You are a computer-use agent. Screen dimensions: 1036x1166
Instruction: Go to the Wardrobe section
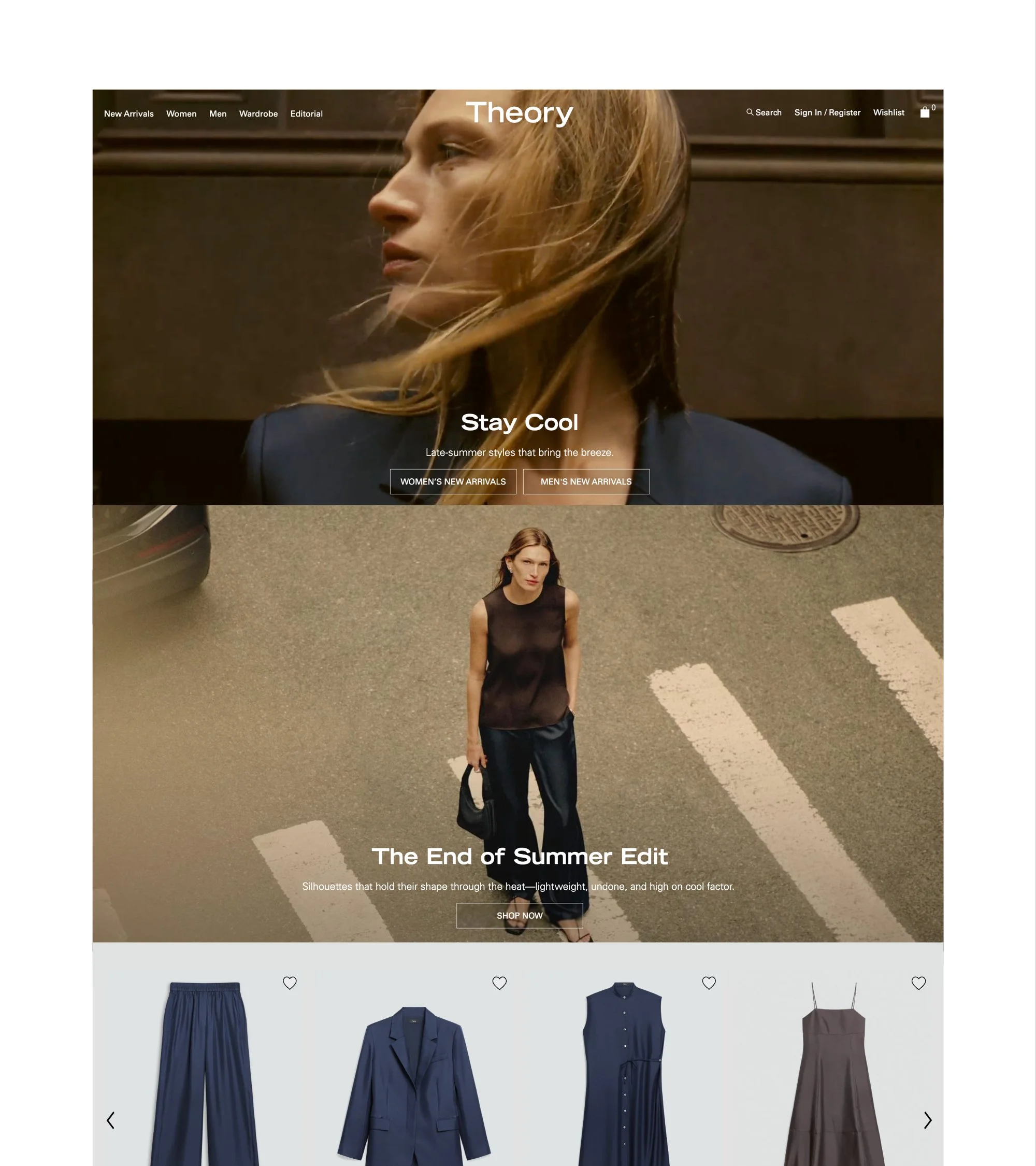[x=258, y=113]
